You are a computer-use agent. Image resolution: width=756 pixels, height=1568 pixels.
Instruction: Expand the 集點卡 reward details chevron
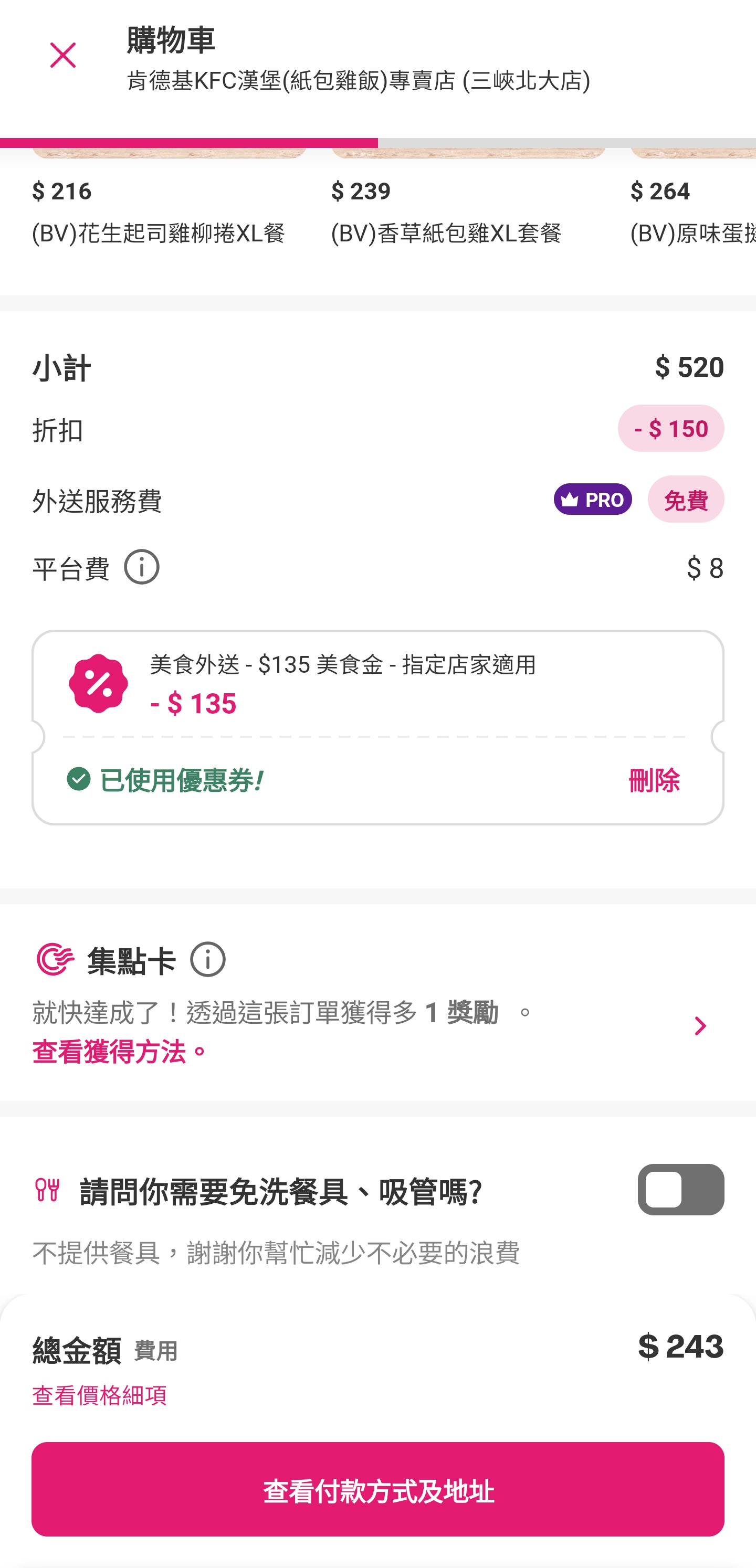pos(700,1026)
